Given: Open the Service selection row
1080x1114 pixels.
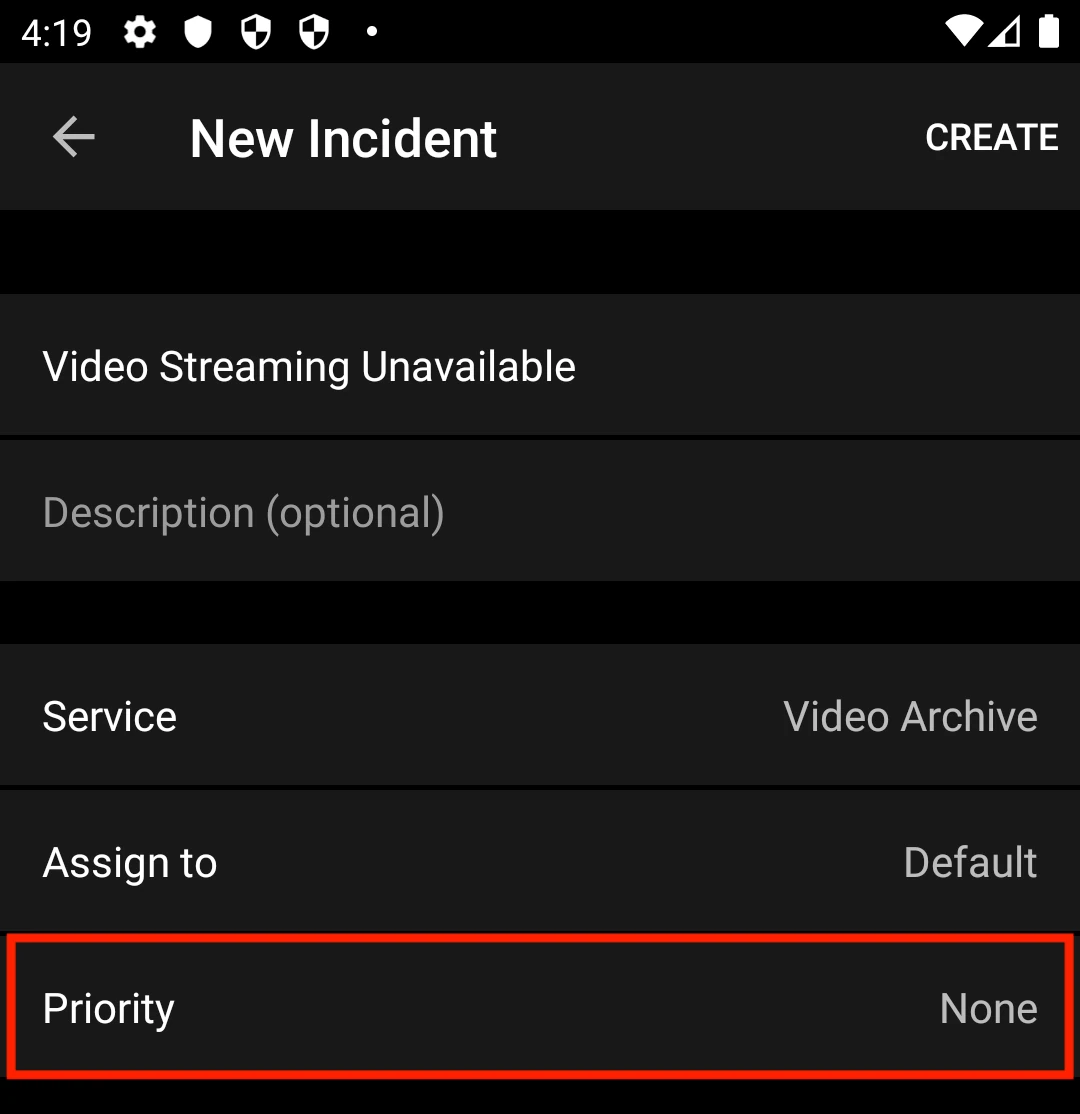Looking at the screenshot, I should click(540, 717).
